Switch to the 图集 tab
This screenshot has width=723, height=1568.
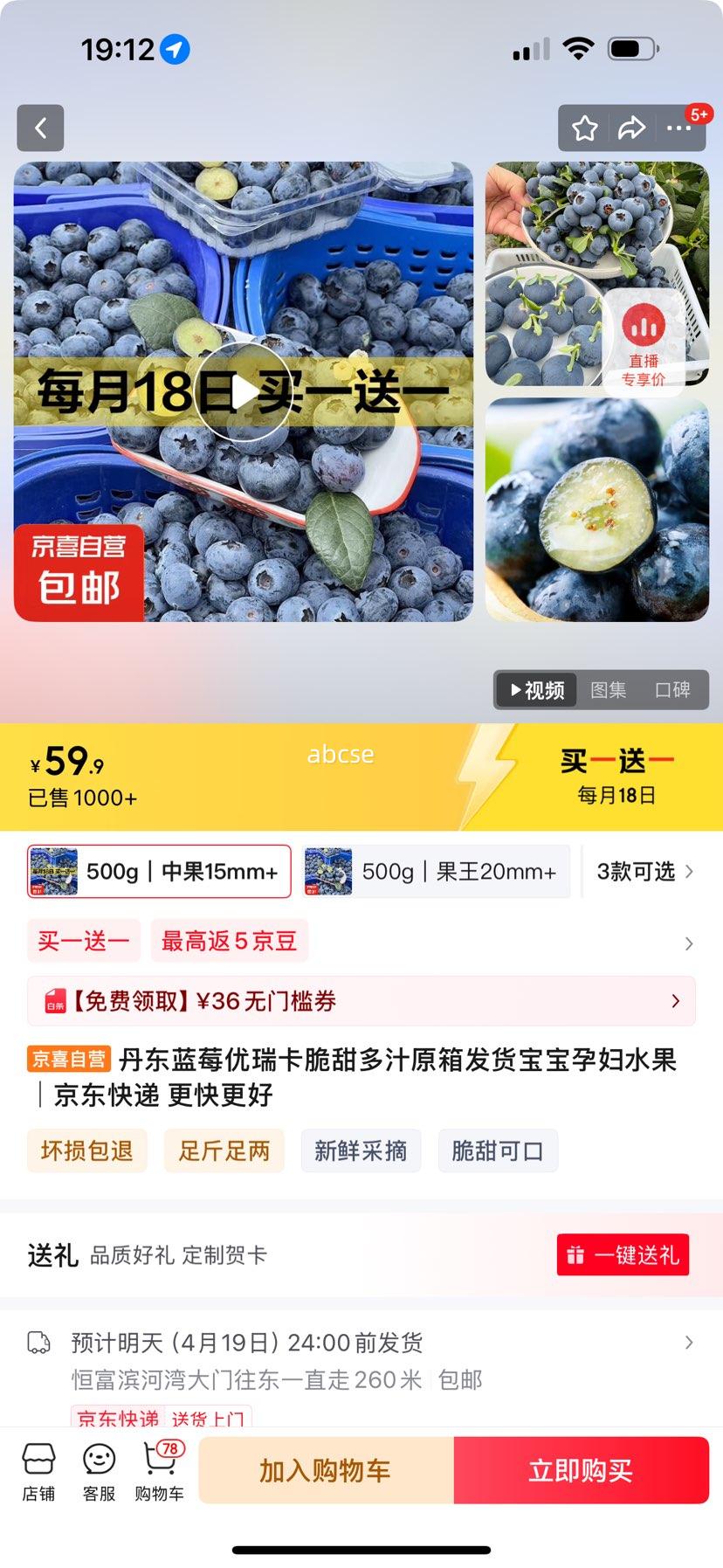(x=608, y=690)
